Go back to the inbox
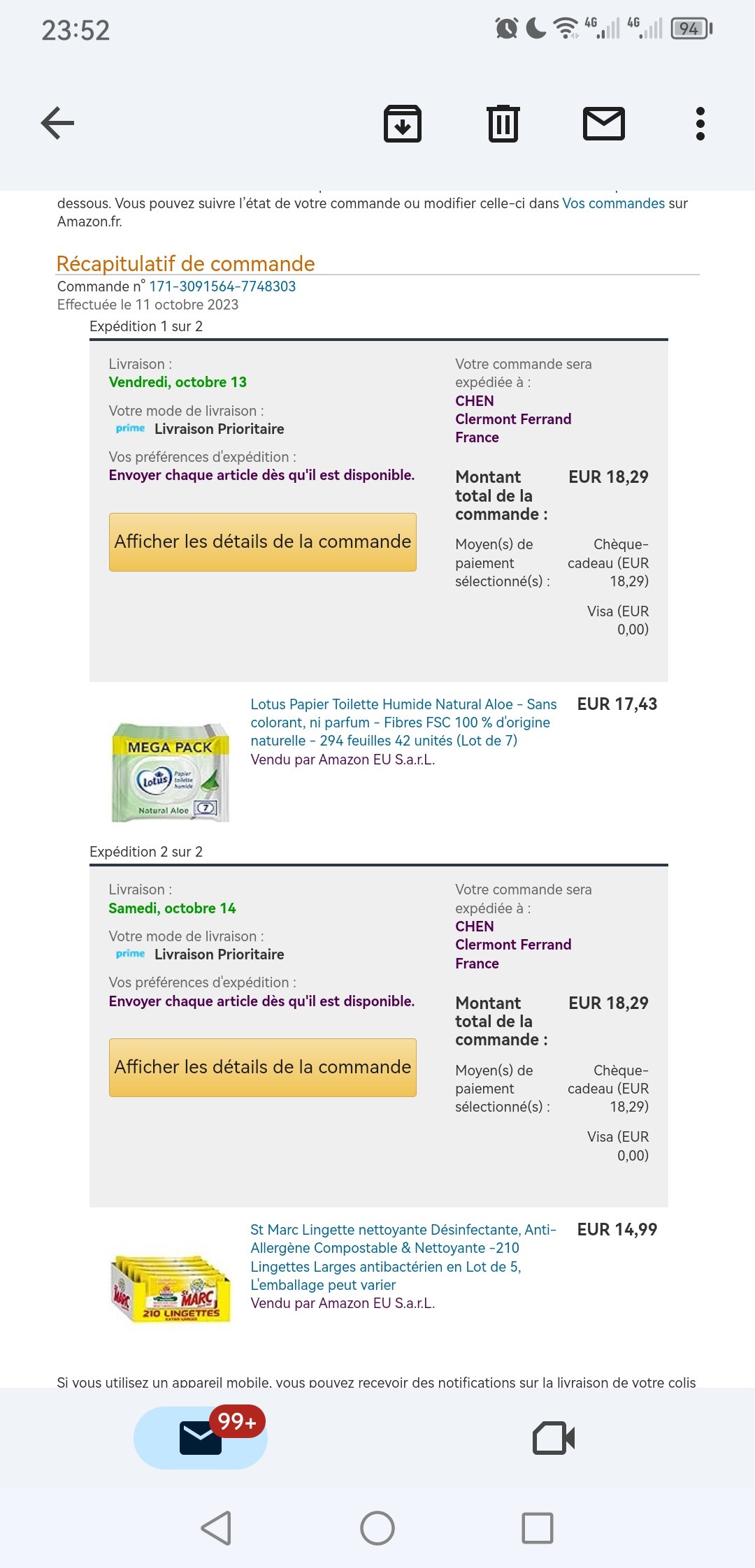755x1568 pixels. pyautogui.click(x=57, y=124)
